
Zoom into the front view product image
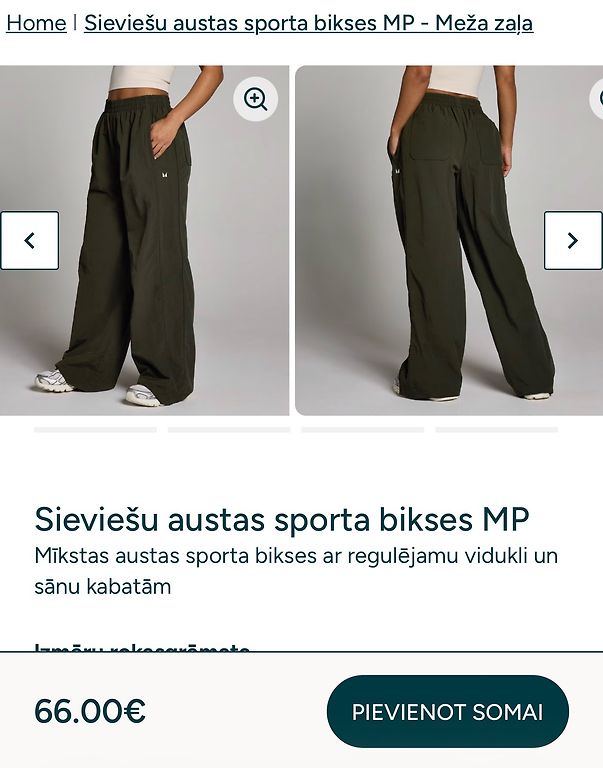(x=256, y=99)
